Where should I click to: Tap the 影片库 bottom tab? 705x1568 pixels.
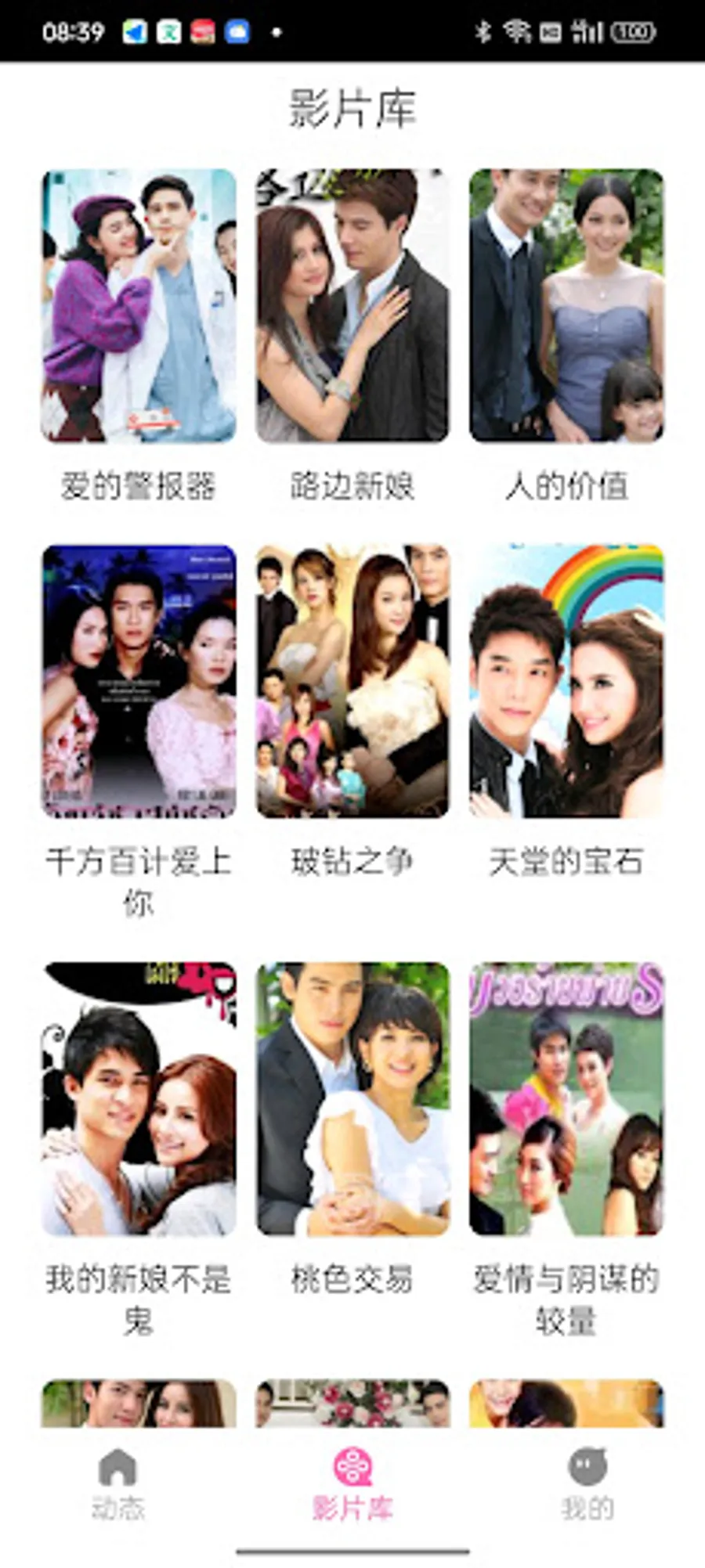(352, 1483)
